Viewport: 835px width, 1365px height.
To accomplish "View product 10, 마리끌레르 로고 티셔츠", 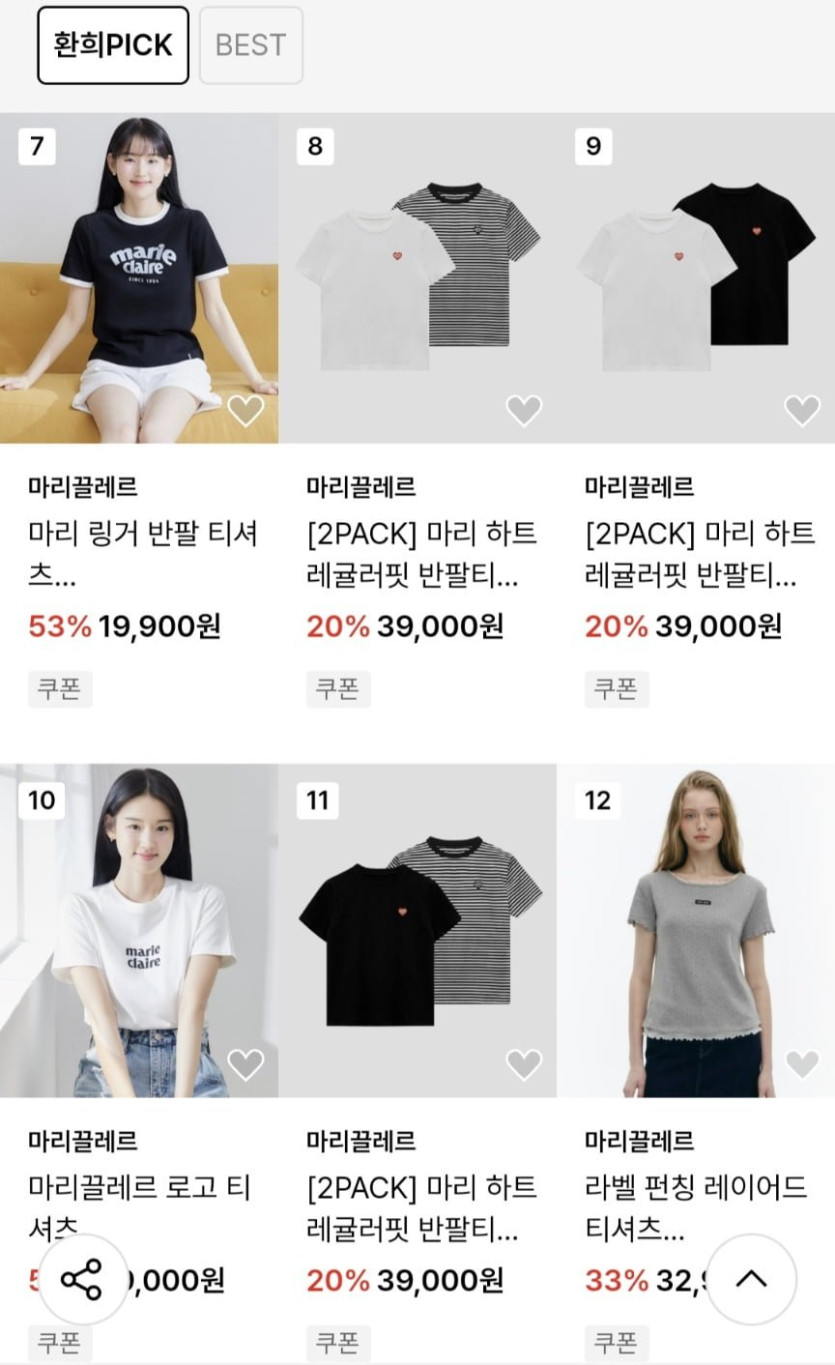I will click(139, 930).
